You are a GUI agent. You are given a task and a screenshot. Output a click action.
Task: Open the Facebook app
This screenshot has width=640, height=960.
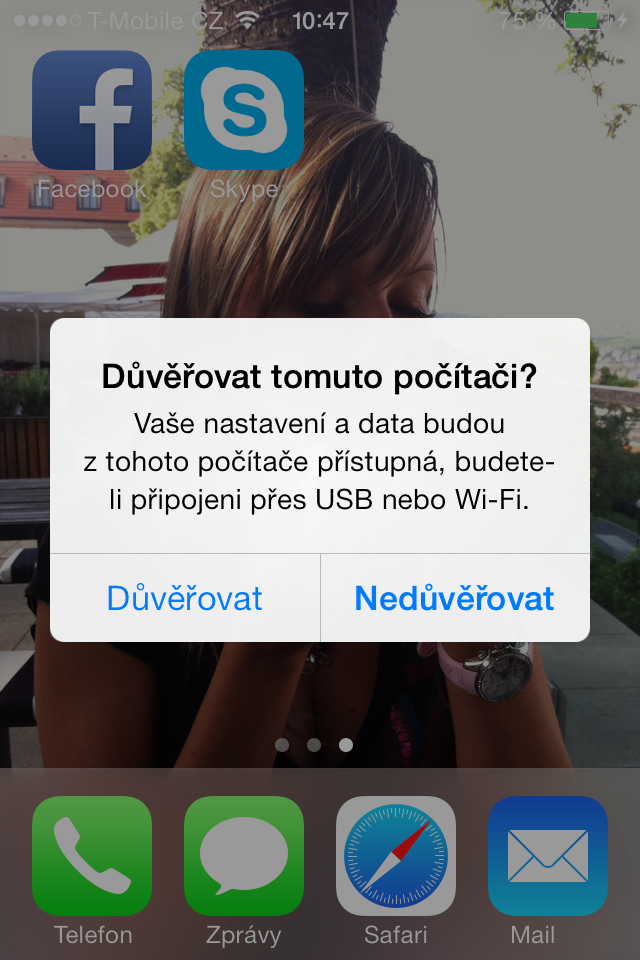coord(92,110)
